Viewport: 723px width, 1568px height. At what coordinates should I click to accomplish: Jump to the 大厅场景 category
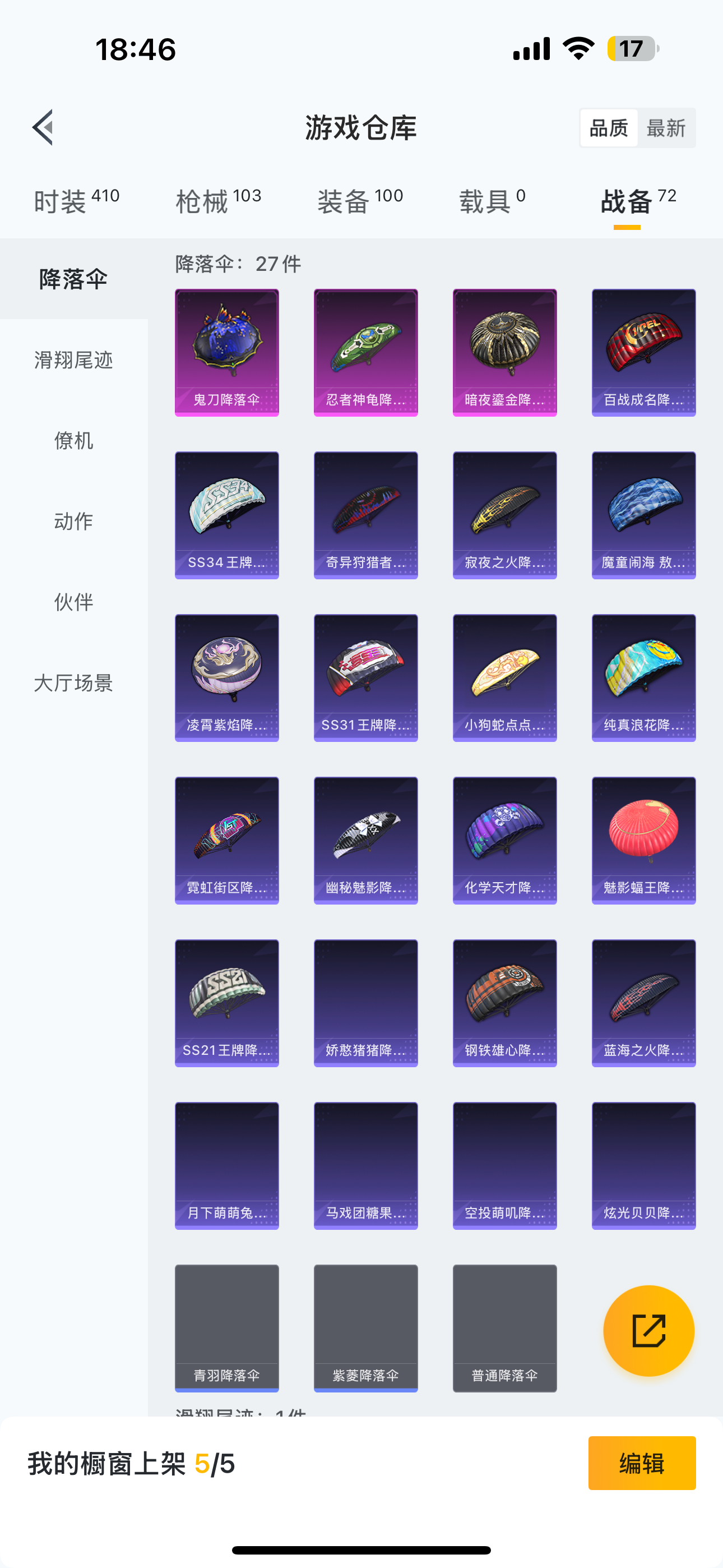73,683
